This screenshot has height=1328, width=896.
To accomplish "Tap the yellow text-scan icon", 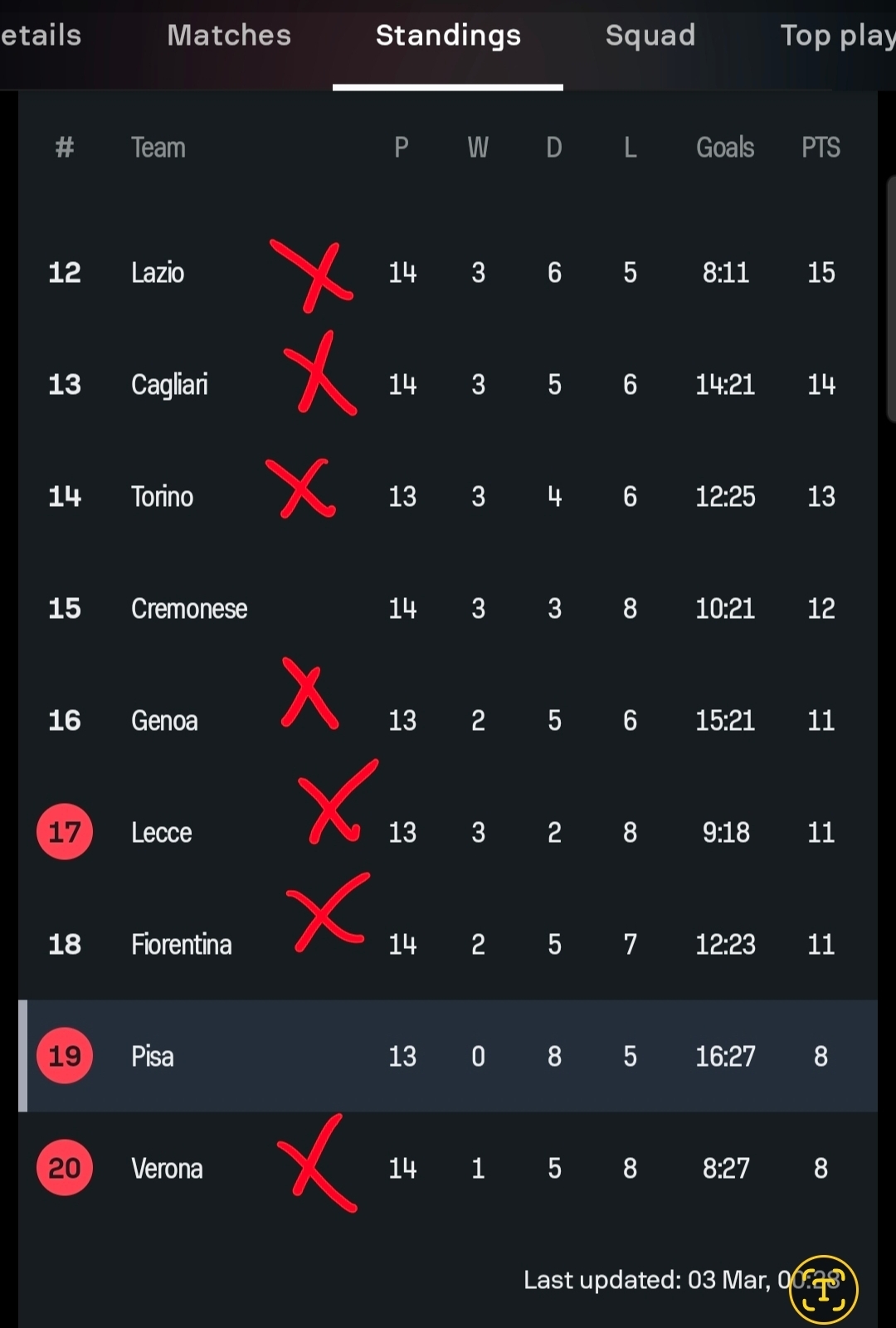I will point(823,1290).
